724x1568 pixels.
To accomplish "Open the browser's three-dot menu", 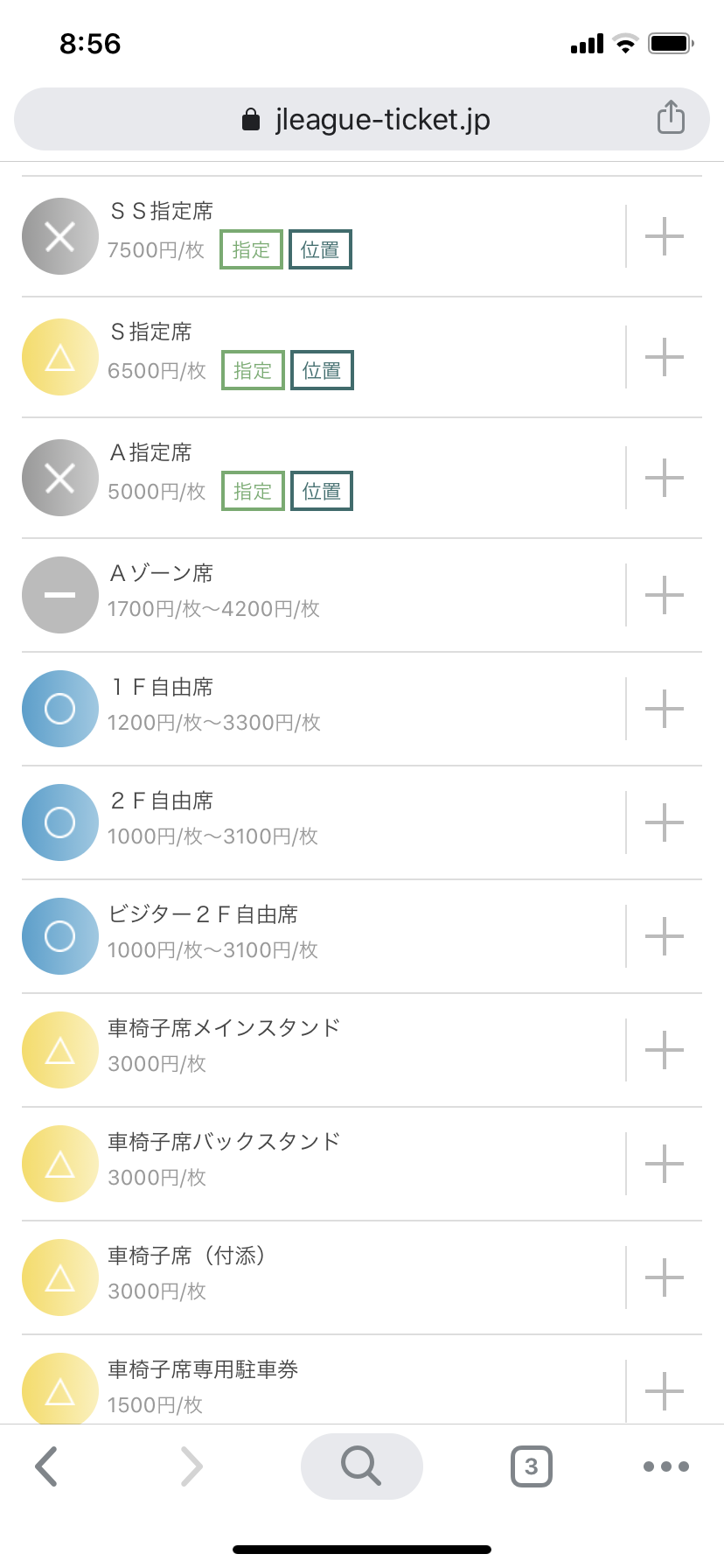I will (665, 1466).
